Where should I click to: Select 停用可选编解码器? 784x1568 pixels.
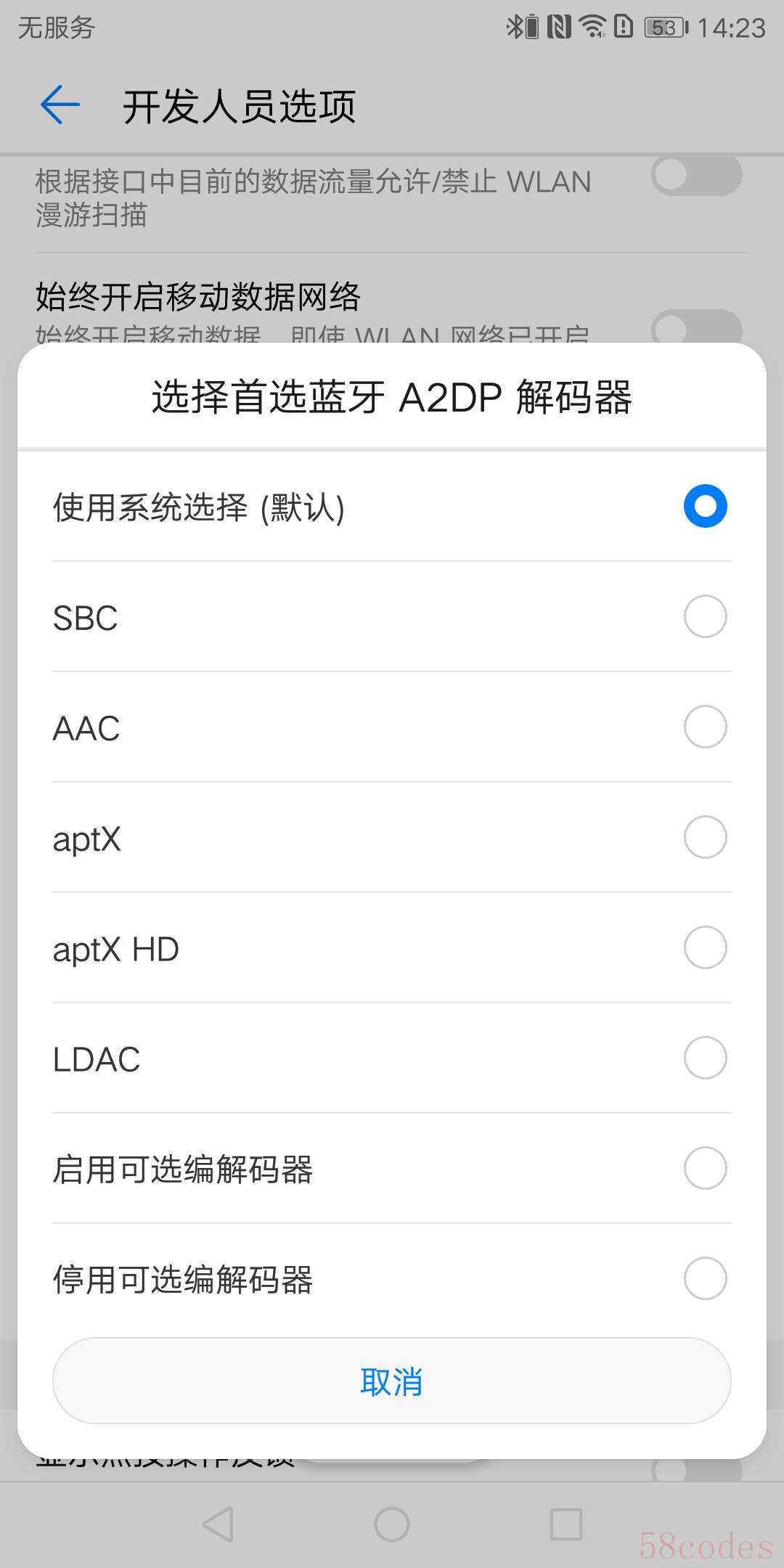point(392,1278)
